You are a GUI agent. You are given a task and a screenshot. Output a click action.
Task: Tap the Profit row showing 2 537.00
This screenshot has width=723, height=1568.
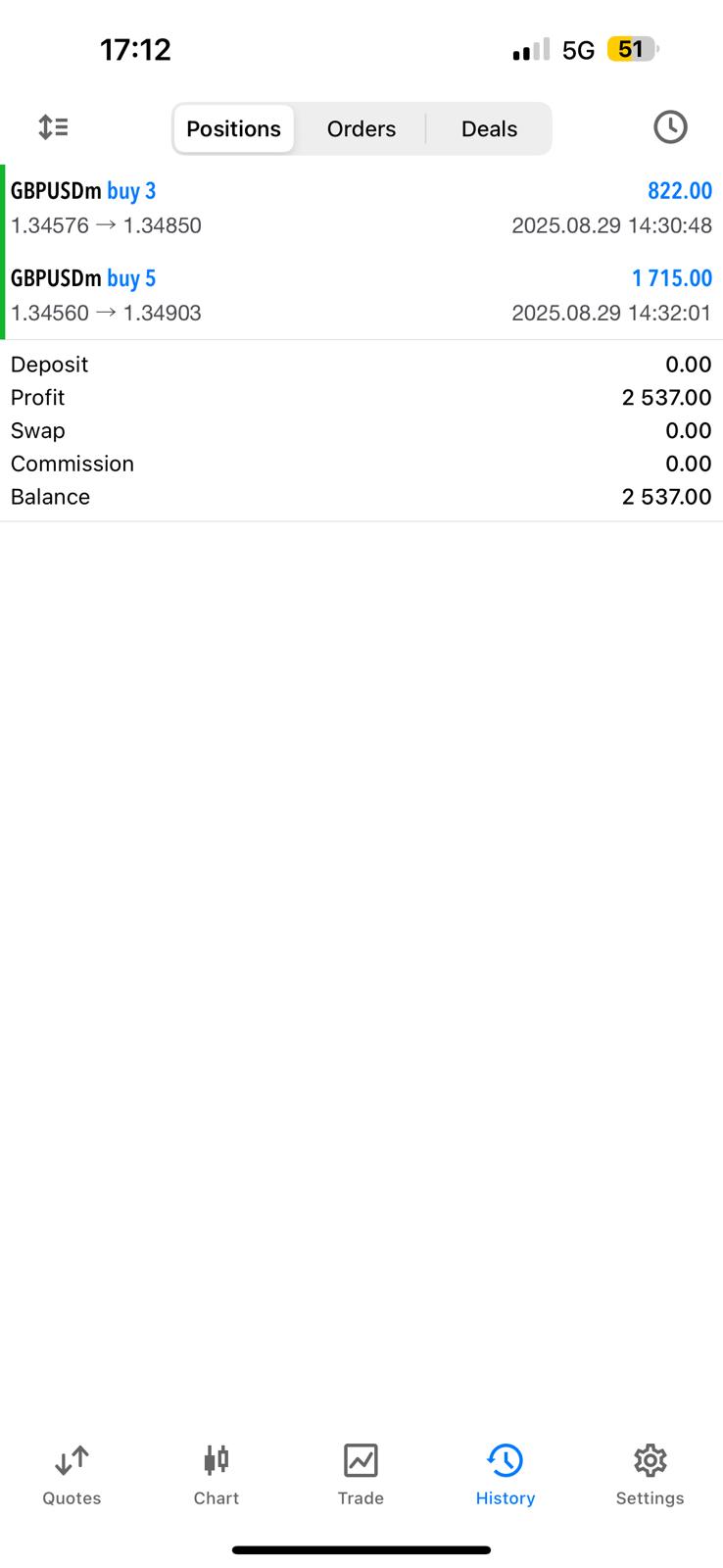coord(361,397)
